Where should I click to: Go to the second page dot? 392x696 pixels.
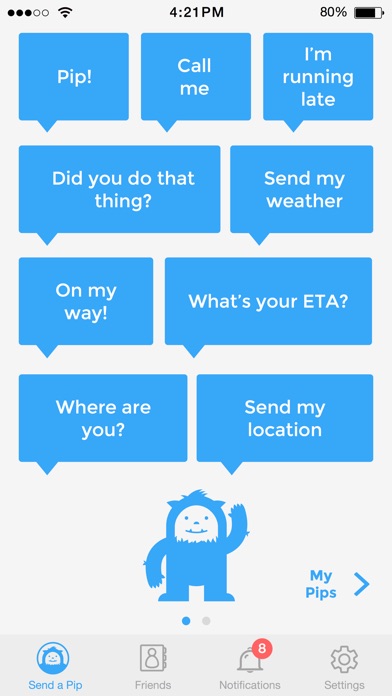coord(206,621)
